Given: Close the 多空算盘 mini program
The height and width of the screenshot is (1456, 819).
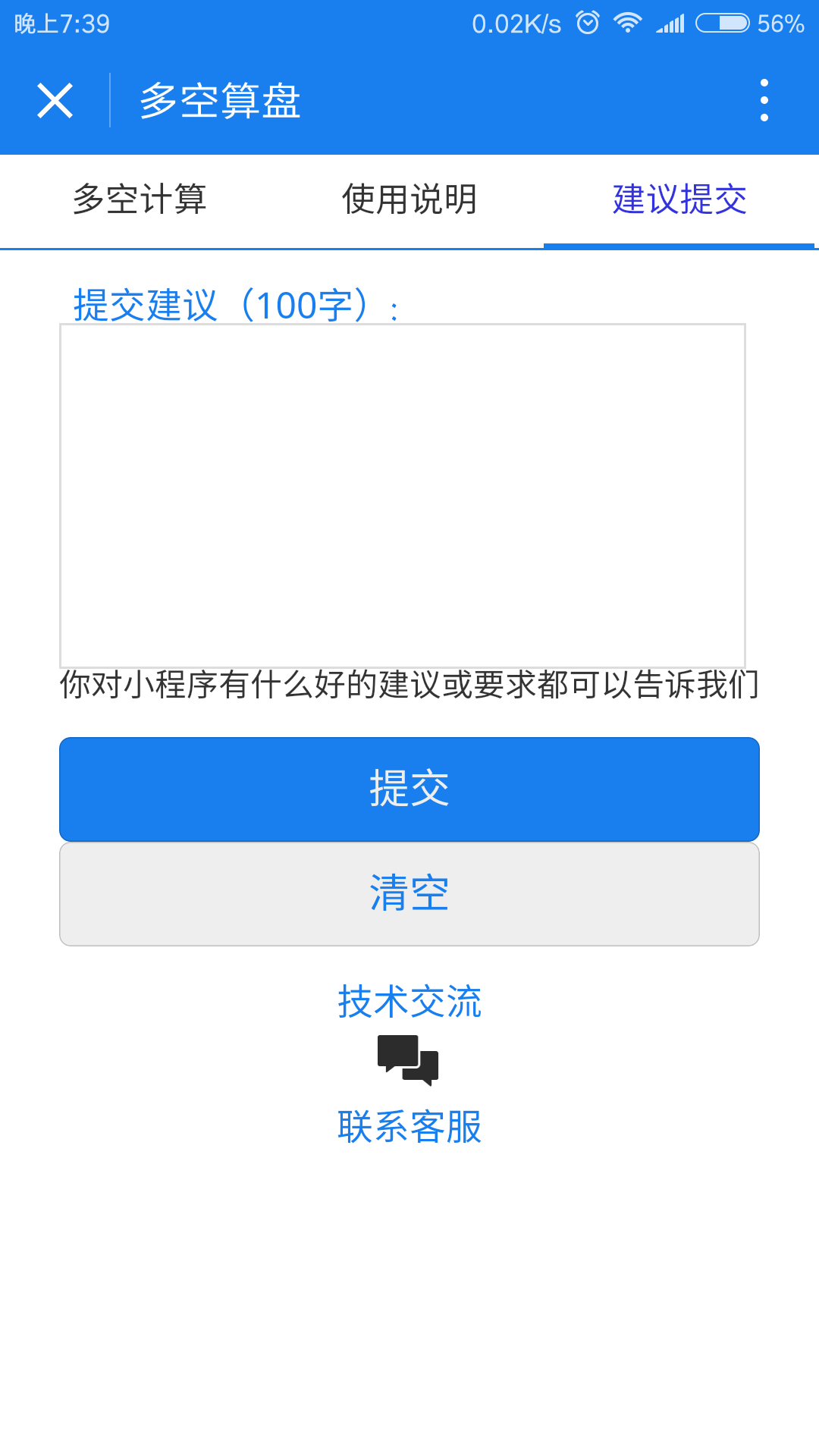Looking at the screenshot, I should tap(55, 101).
